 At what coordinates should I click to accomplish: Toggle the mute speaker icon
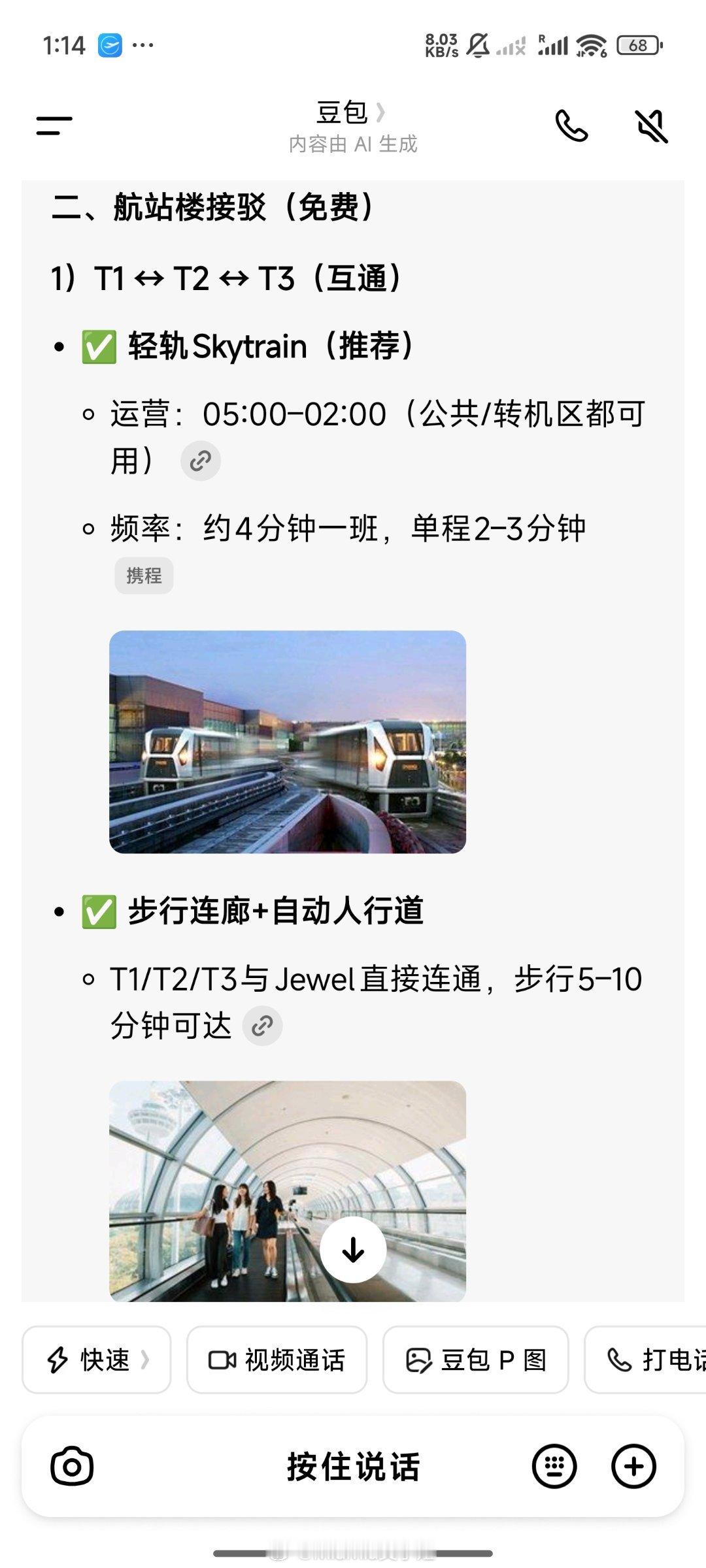pyautogui.click(x=652, y=125)
